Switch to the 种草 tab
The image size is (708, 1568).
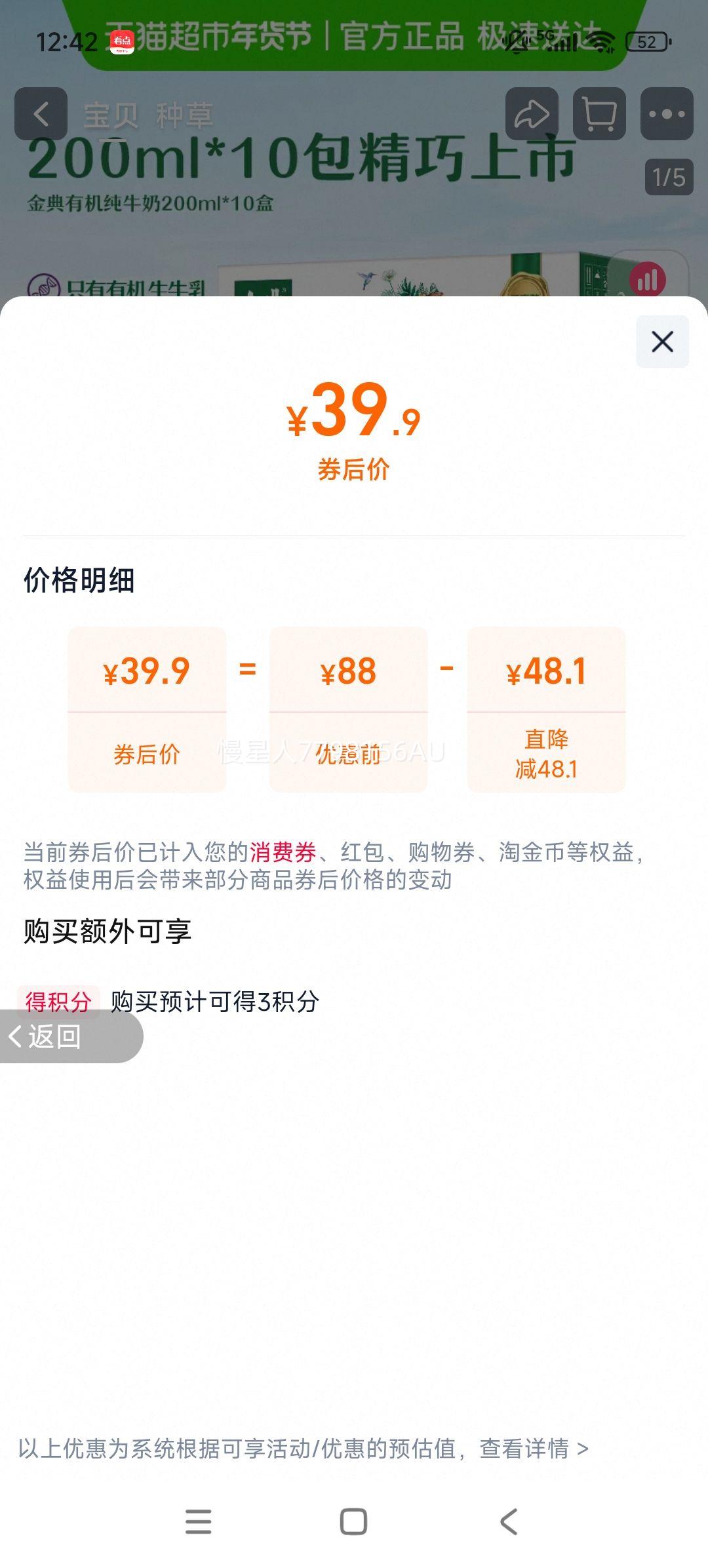point(186,115)
